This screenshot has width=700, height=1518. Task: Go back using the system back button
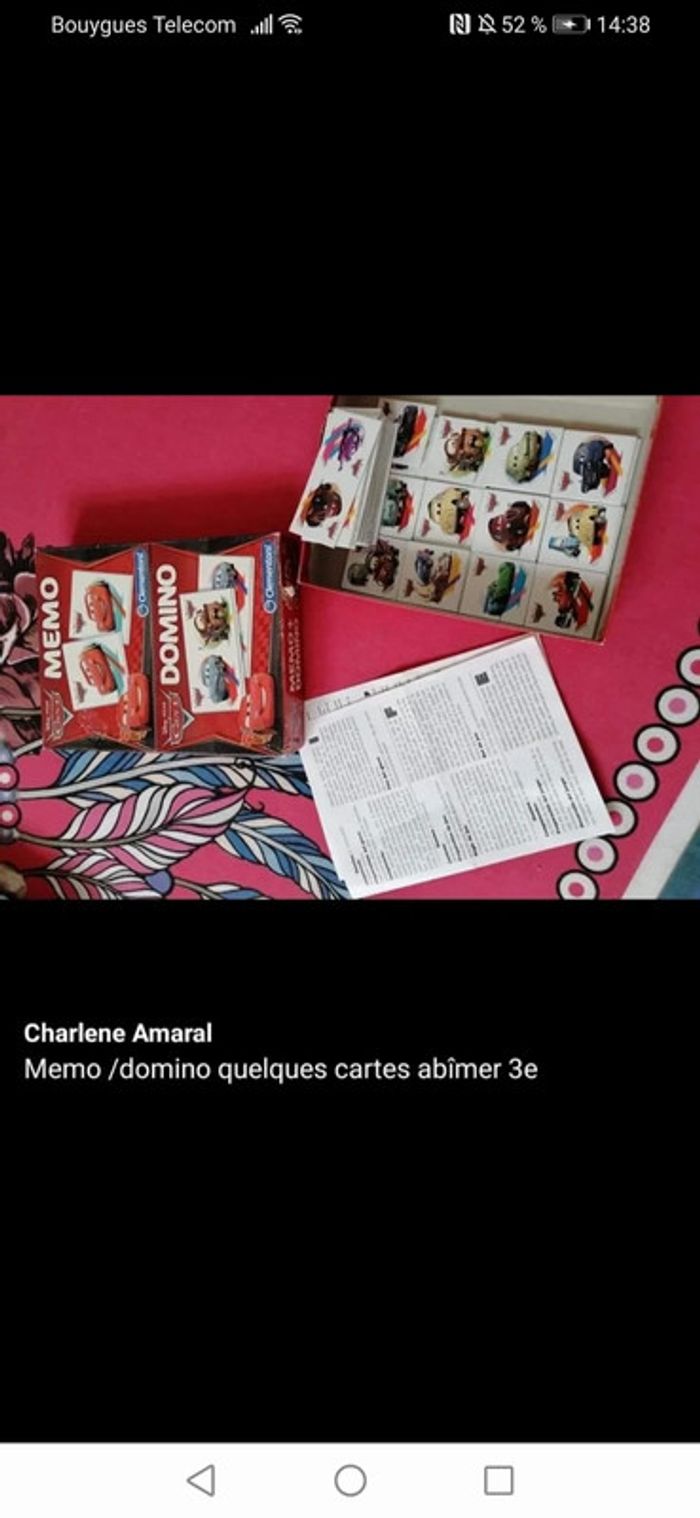point(201,1480)
